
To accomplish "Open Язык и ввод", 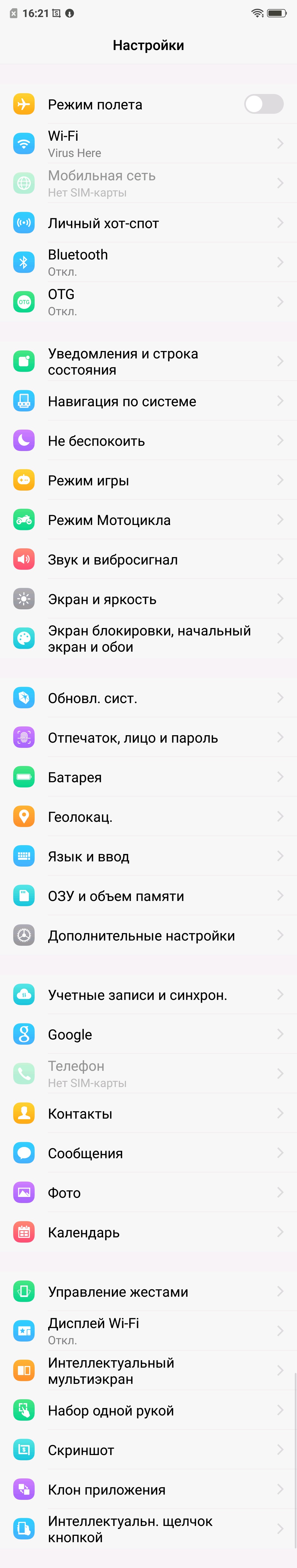I will pos(148,856).
